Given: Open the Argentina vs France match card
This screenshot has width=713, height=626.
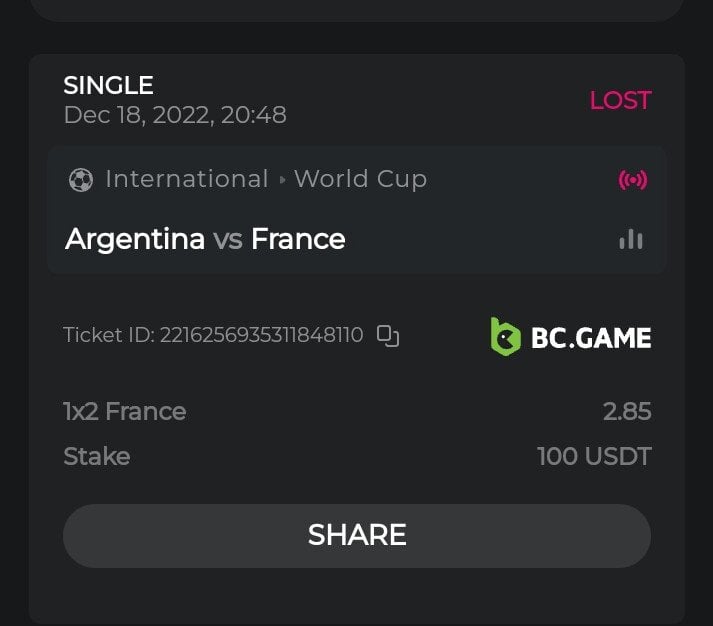Looking at the screenshot, I should 206,239.
